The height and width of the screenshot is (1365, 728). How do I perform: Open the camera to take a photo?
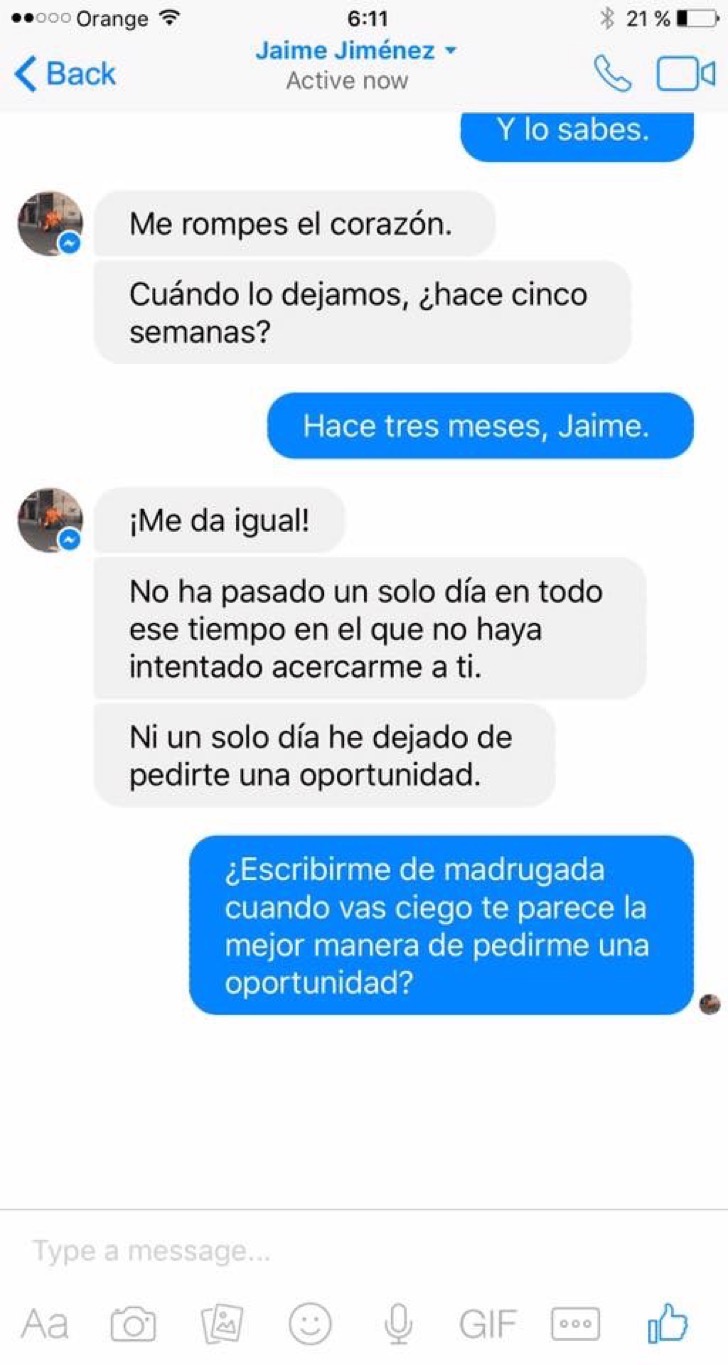133,1325
